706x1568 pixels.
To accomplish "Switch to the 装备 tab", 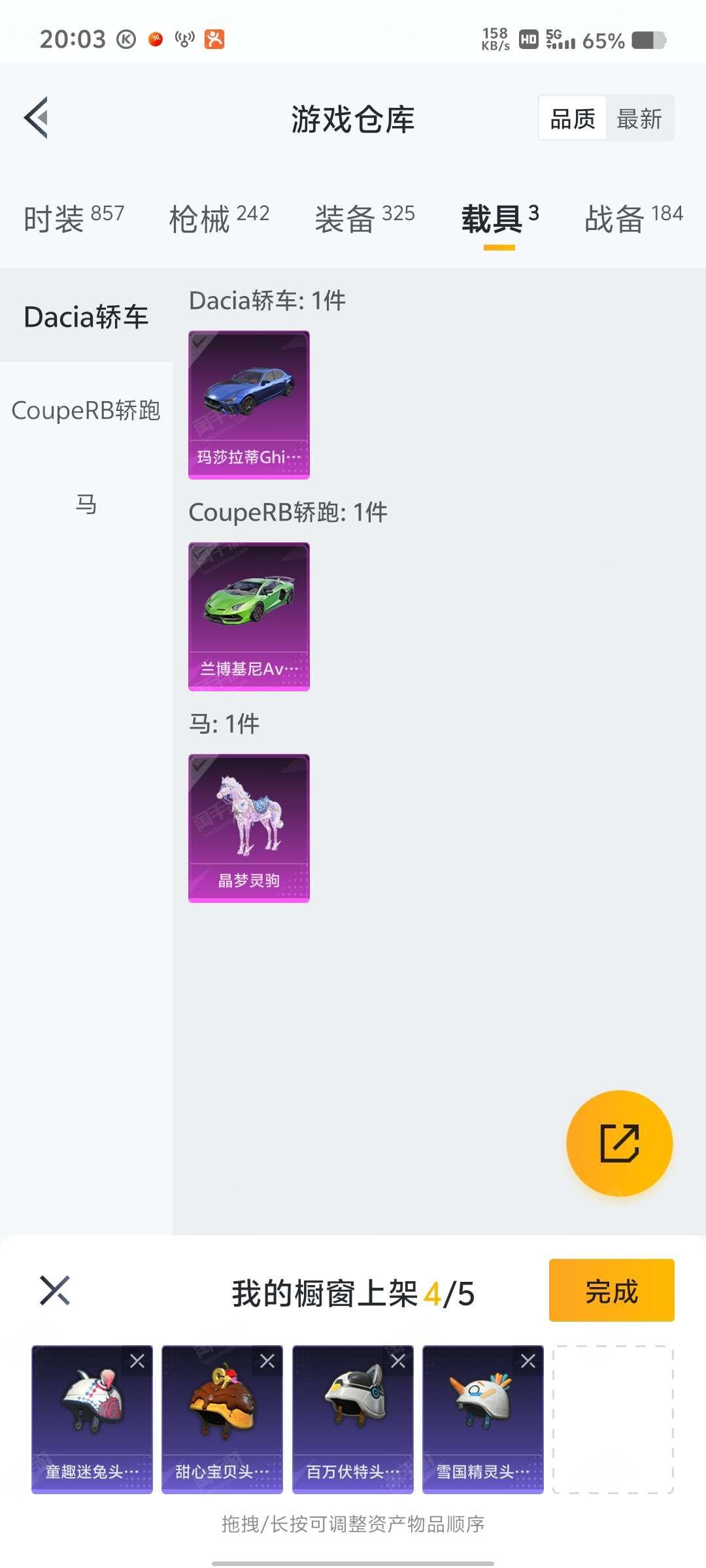I will coord(365,218).
